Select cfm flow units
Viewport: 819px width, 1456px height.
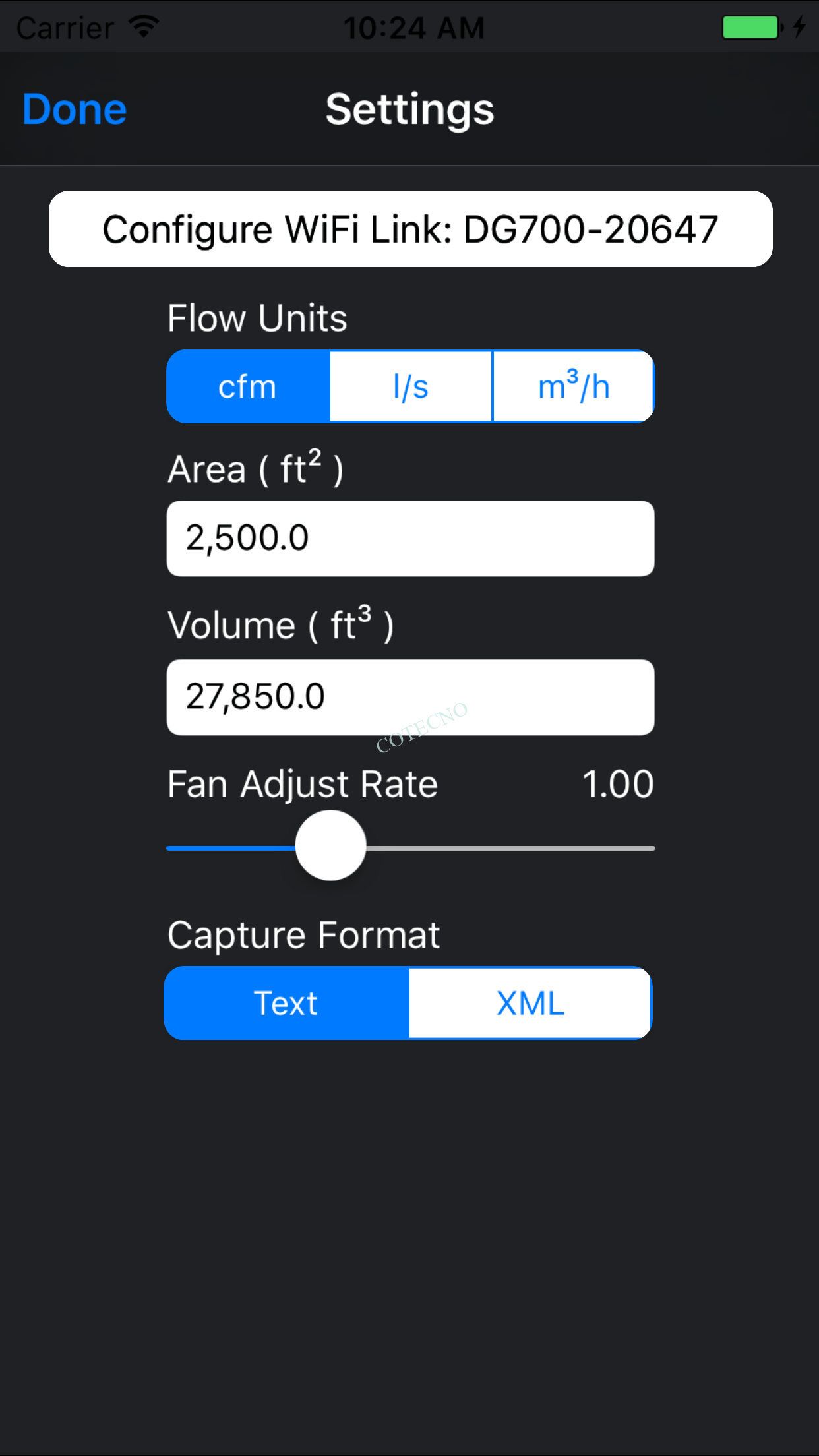pyautogui.click(x=248, y=386)
